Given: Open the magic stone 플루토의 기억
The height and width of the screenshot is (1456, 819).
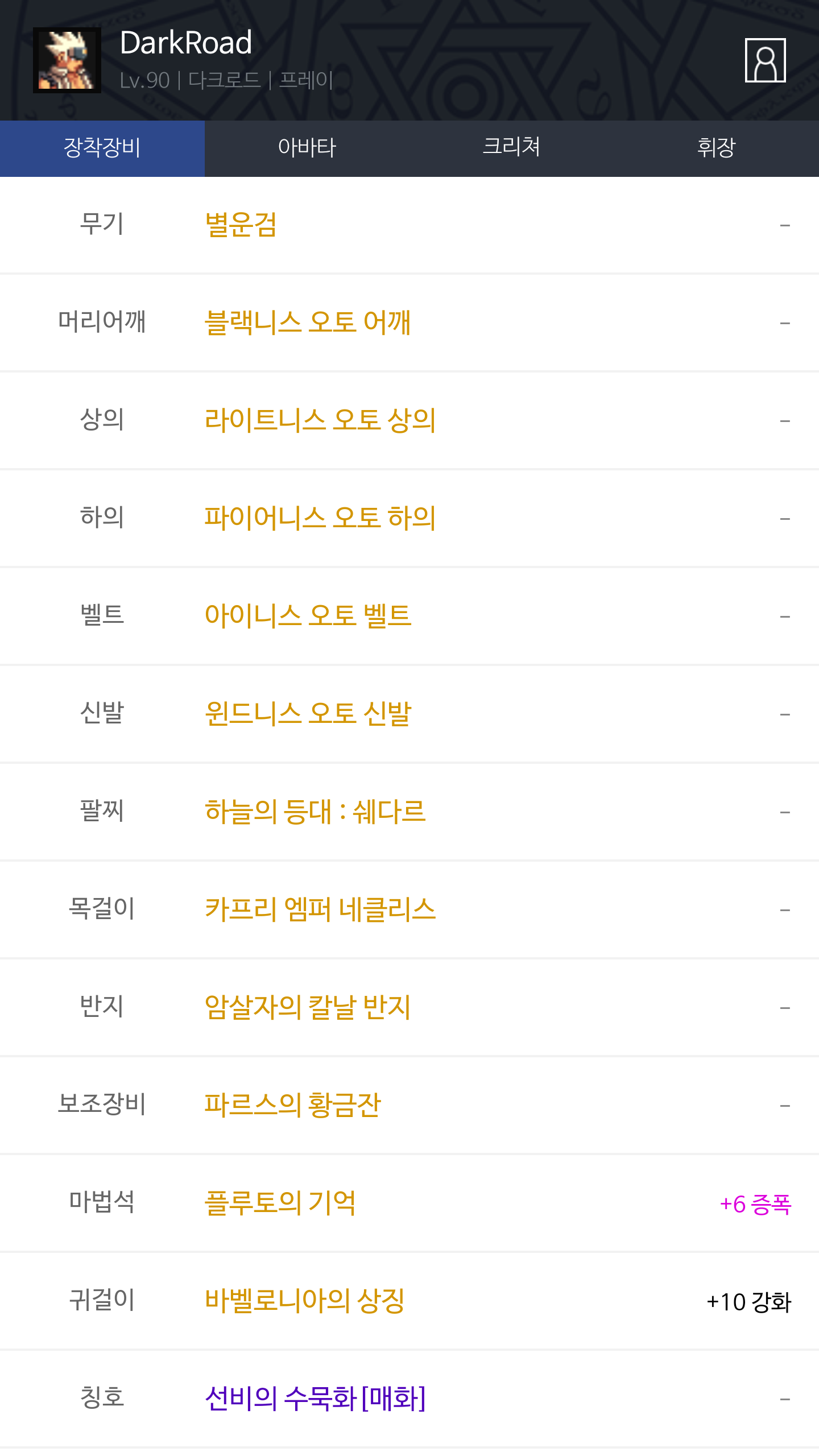Looking at the screenshot, I should [280, 1203].
